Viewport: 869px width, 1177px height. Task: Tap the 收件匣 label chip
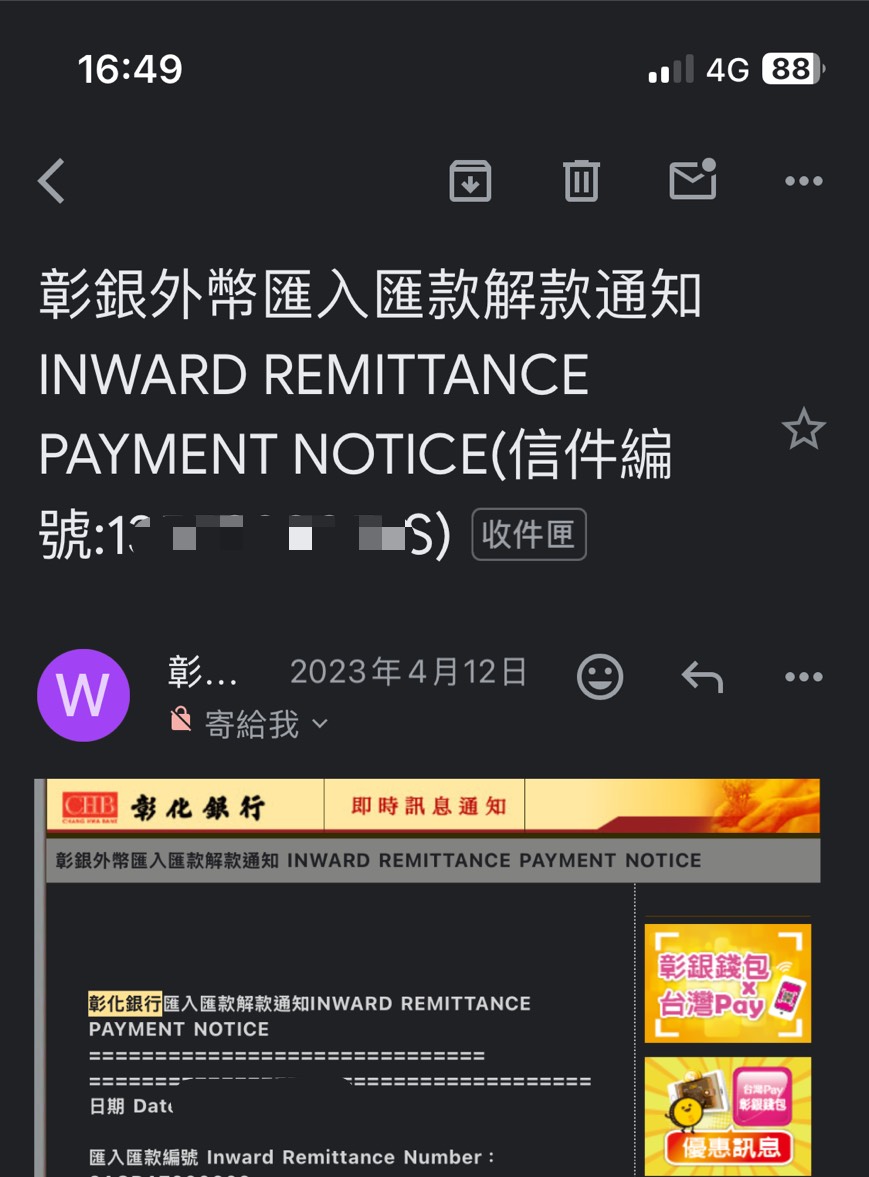point(528,535)
